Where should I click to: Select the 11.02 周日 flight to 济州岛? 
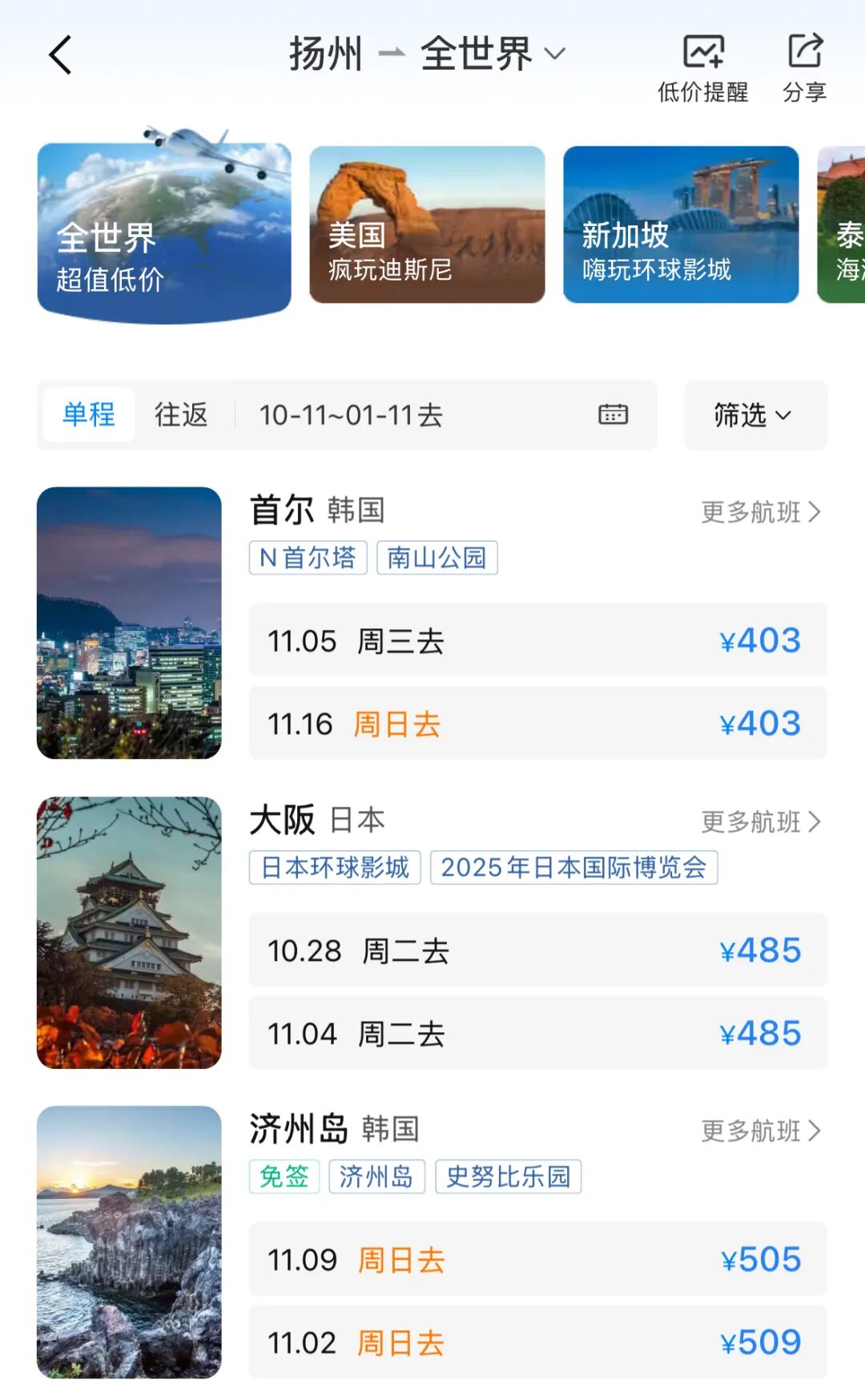[537, 1342]
